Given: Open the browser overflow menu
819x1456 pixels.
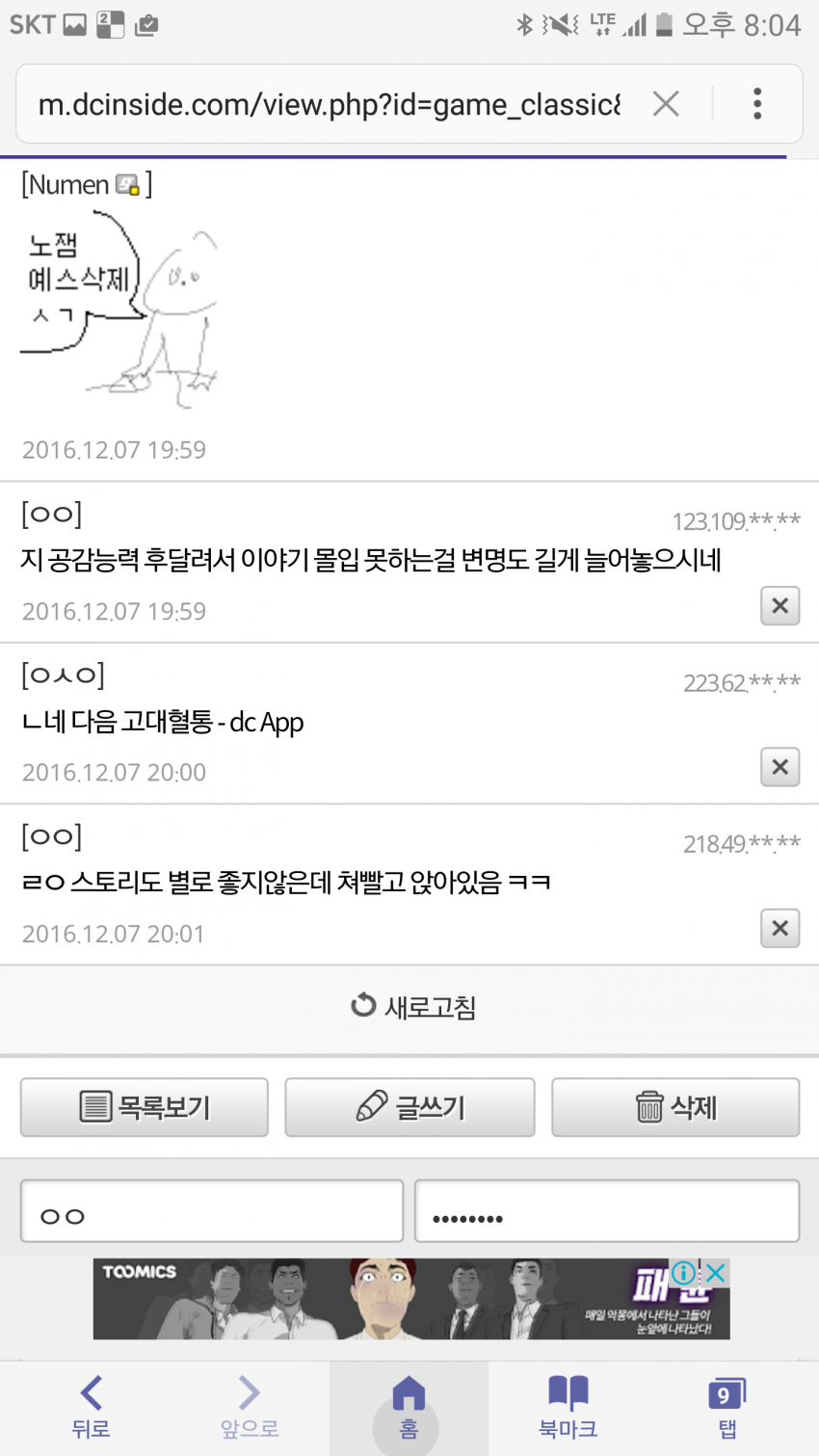Looking at the screenshot, I should [757, 104].
